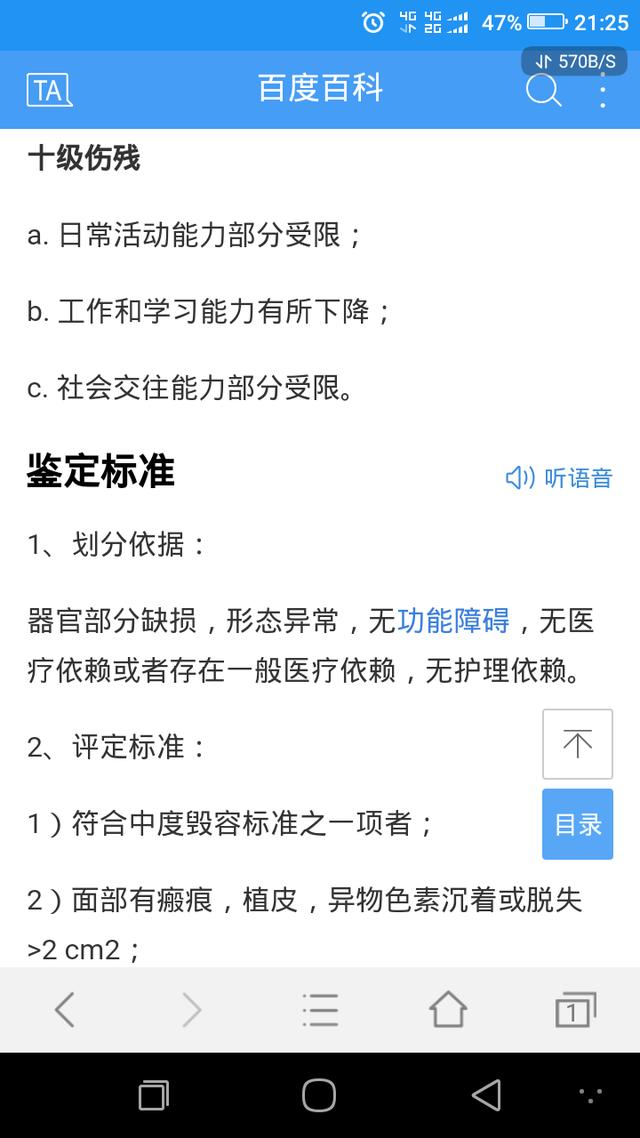Play audio with 听语音
The width and height of the screenshot is (640, 1138).
click(x=559, y=478)
